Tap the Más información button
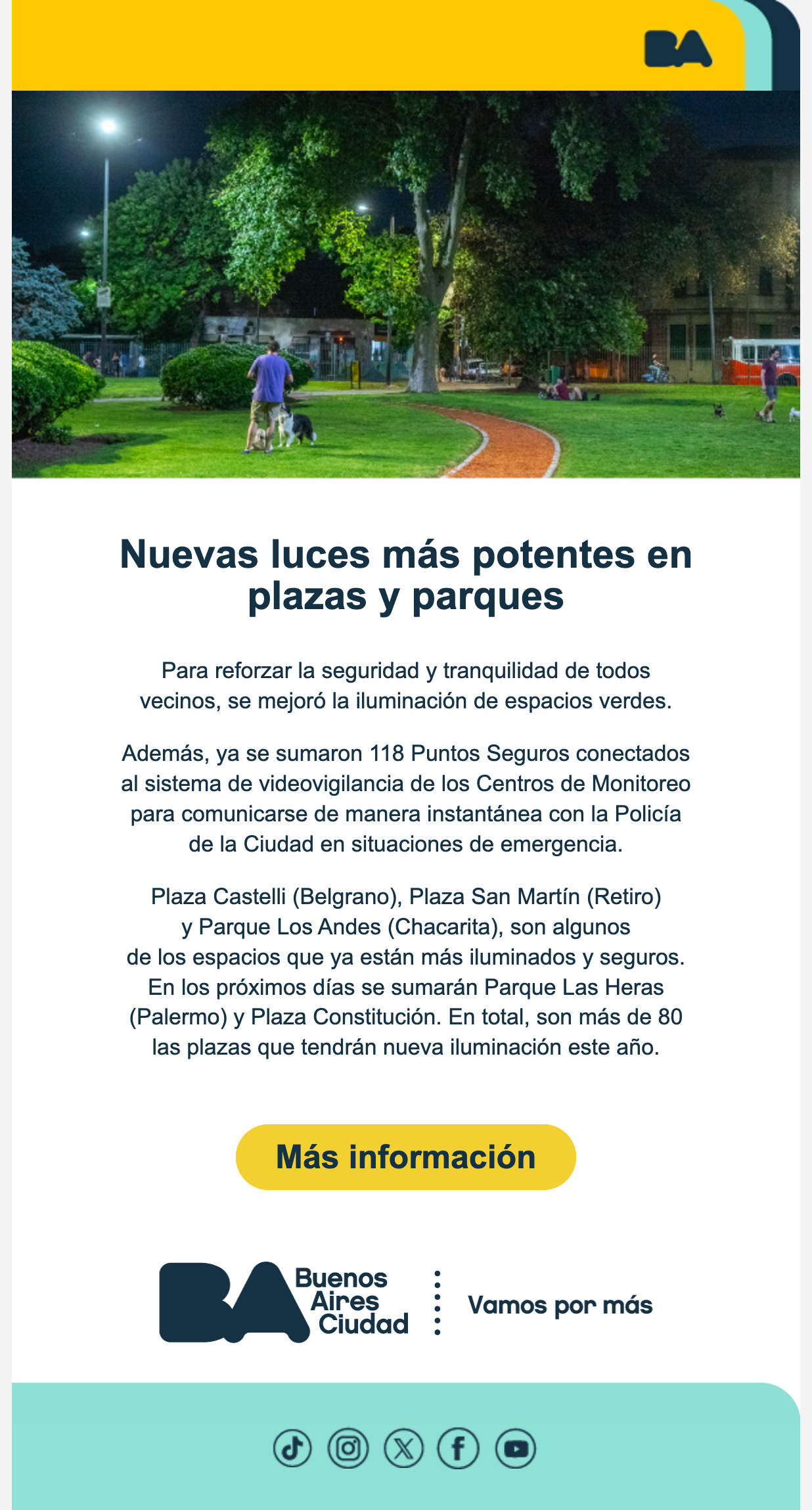The width and height of the screenshot is (812, 1510). point(406,1156)
